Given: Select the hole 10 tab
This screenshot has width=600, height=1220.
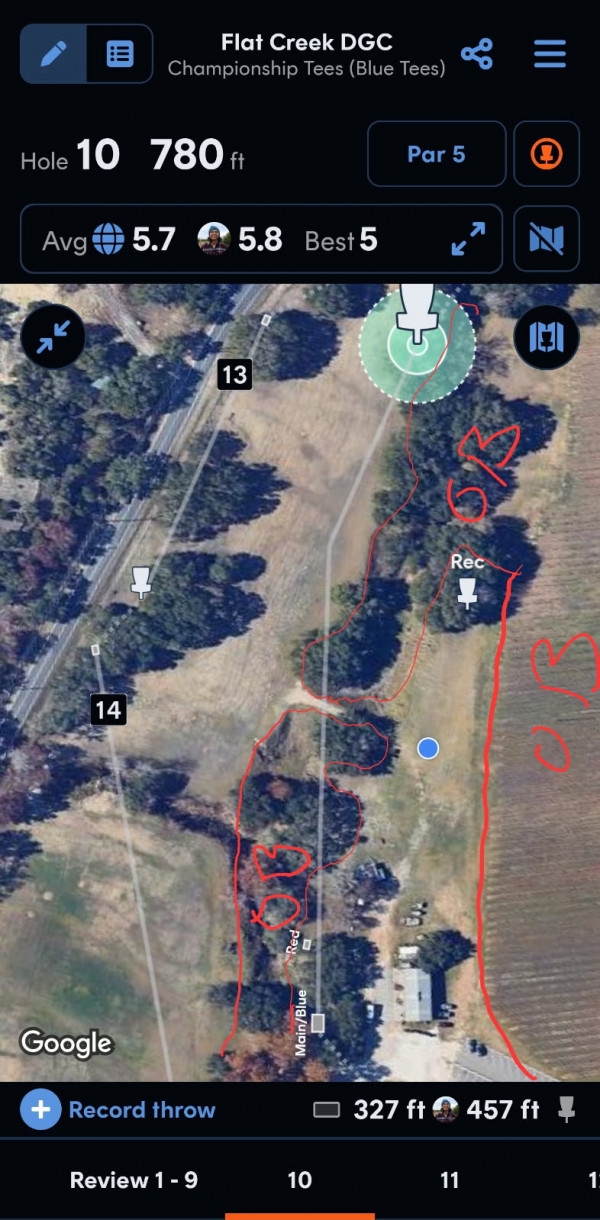Looking at the screenshot, I should pyautogui.click(x=299, y=1181).
